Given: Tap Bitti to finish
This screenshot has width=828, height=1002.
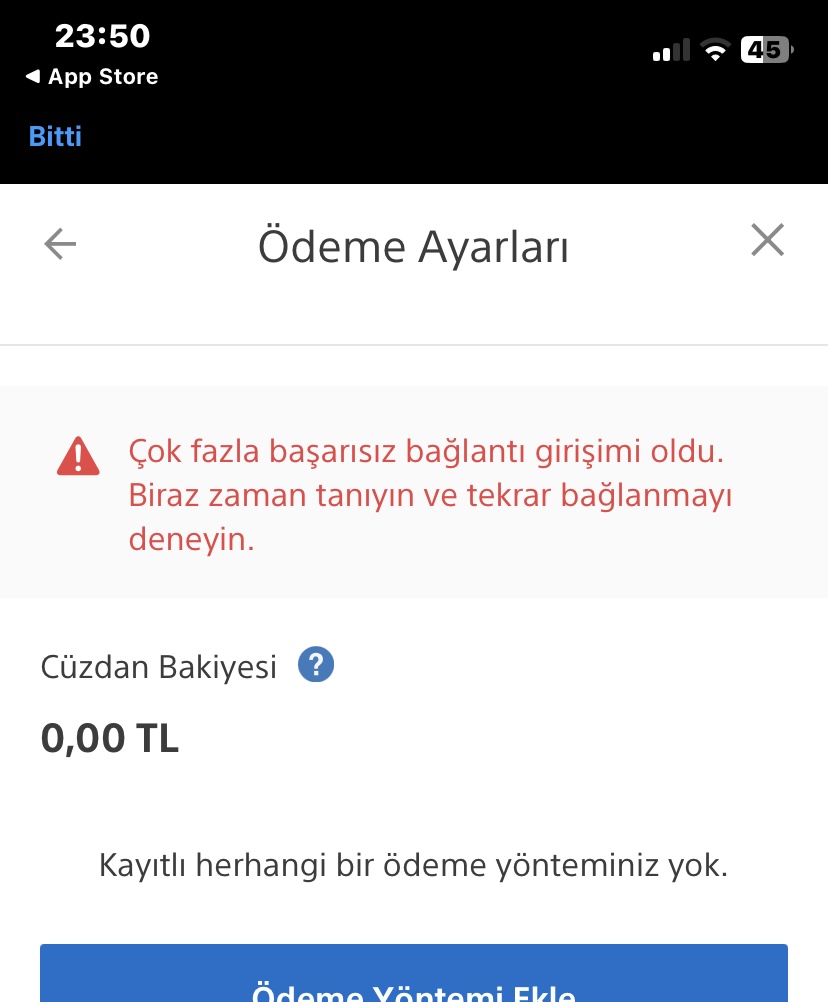Looking at the screenshot, I should 55,136.
